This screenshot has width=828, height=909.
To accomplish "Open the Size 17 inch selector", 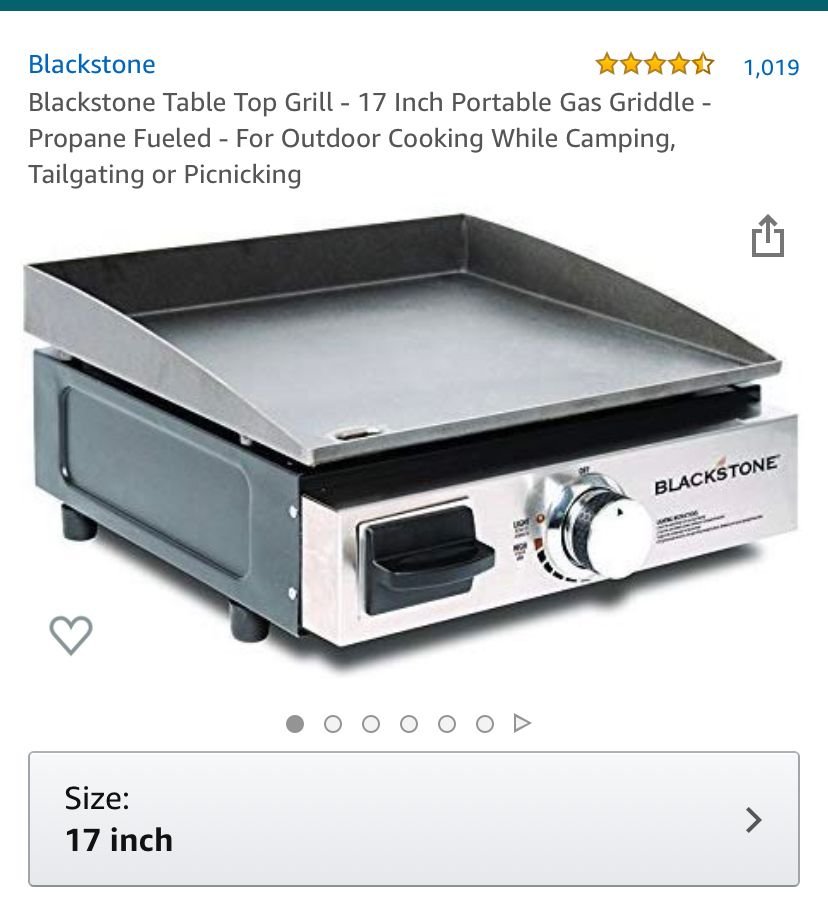I will pos(414,819).
